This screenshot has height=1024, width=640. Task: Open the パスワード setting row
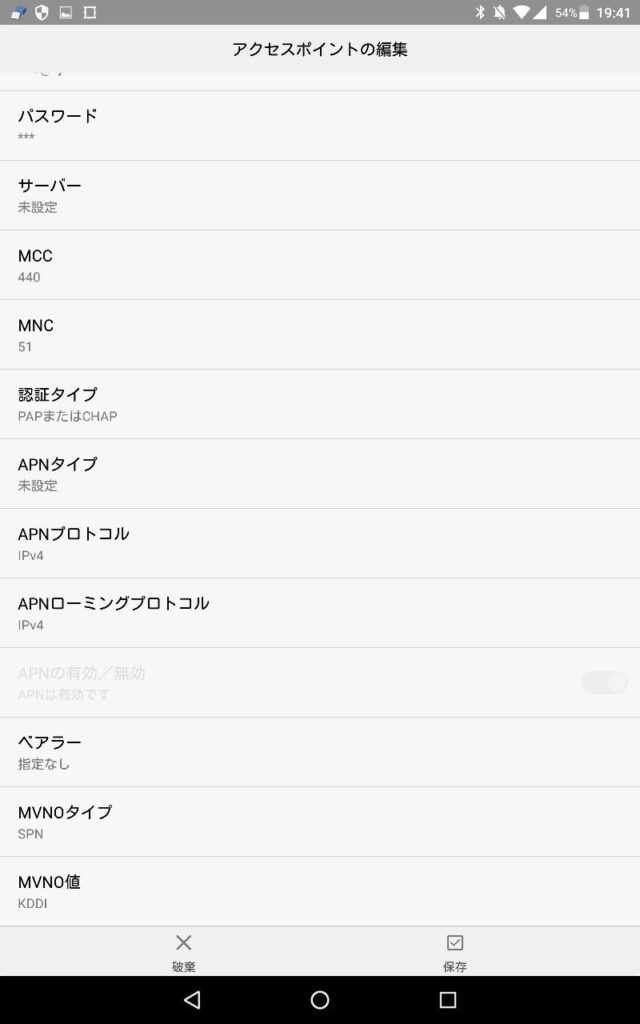(320, 125)
